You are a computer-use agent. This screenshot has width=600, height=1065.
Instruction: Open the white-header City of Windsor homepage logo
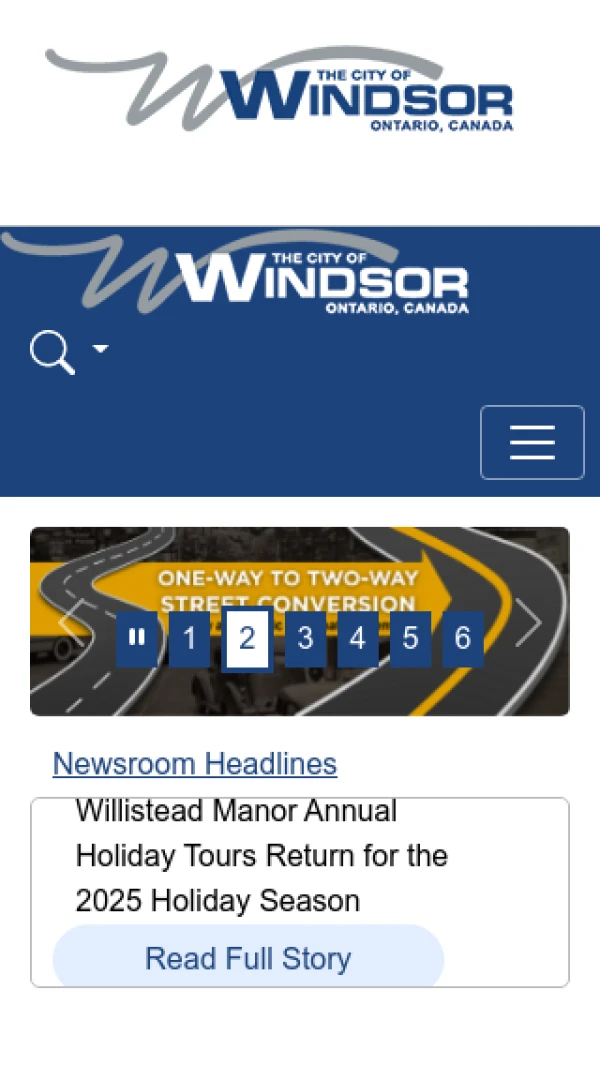pos(280,90)
